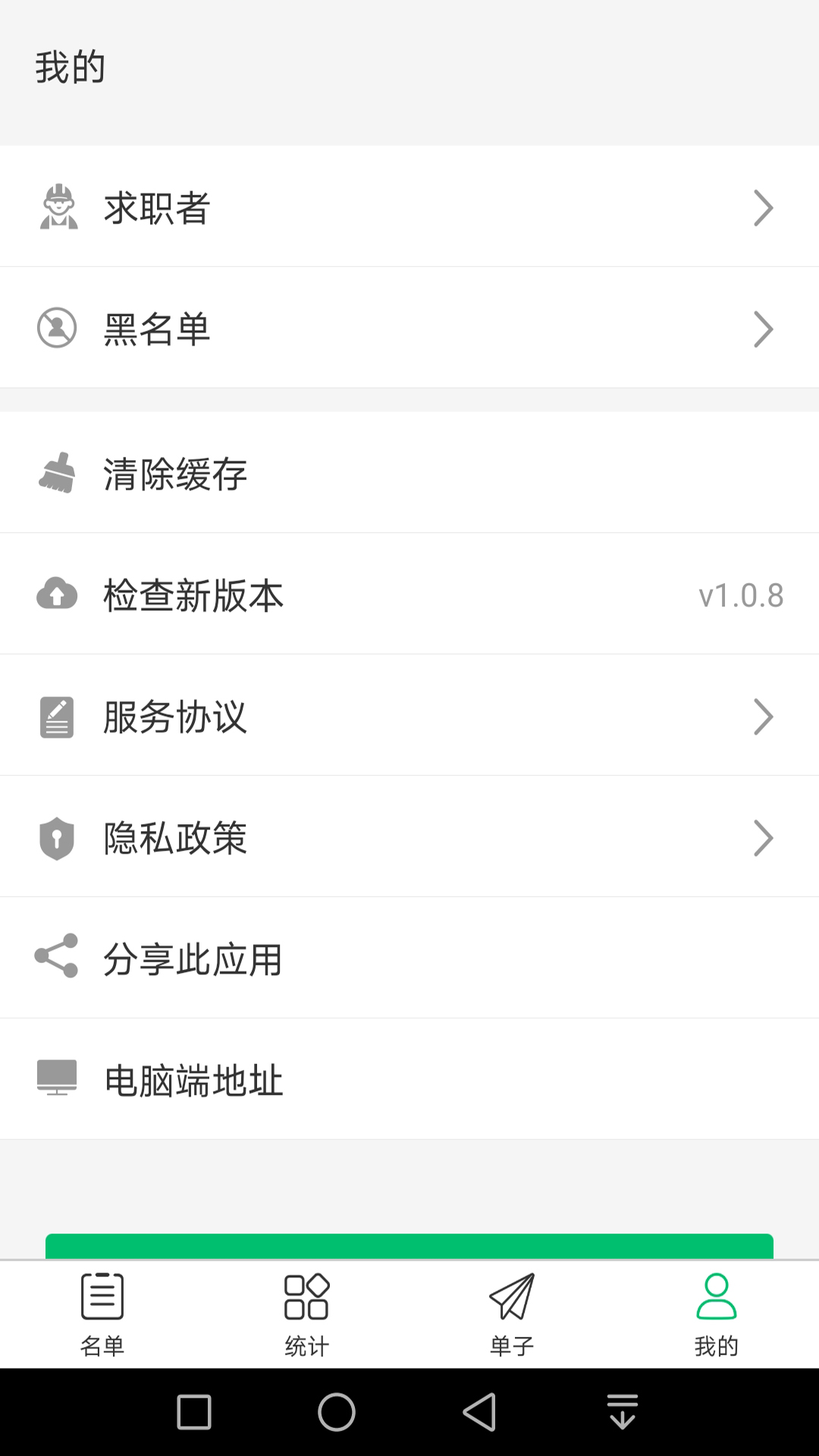Tap the partially visible green button
This screenshot has width=819, height=1456.
tap(409, 1247)
